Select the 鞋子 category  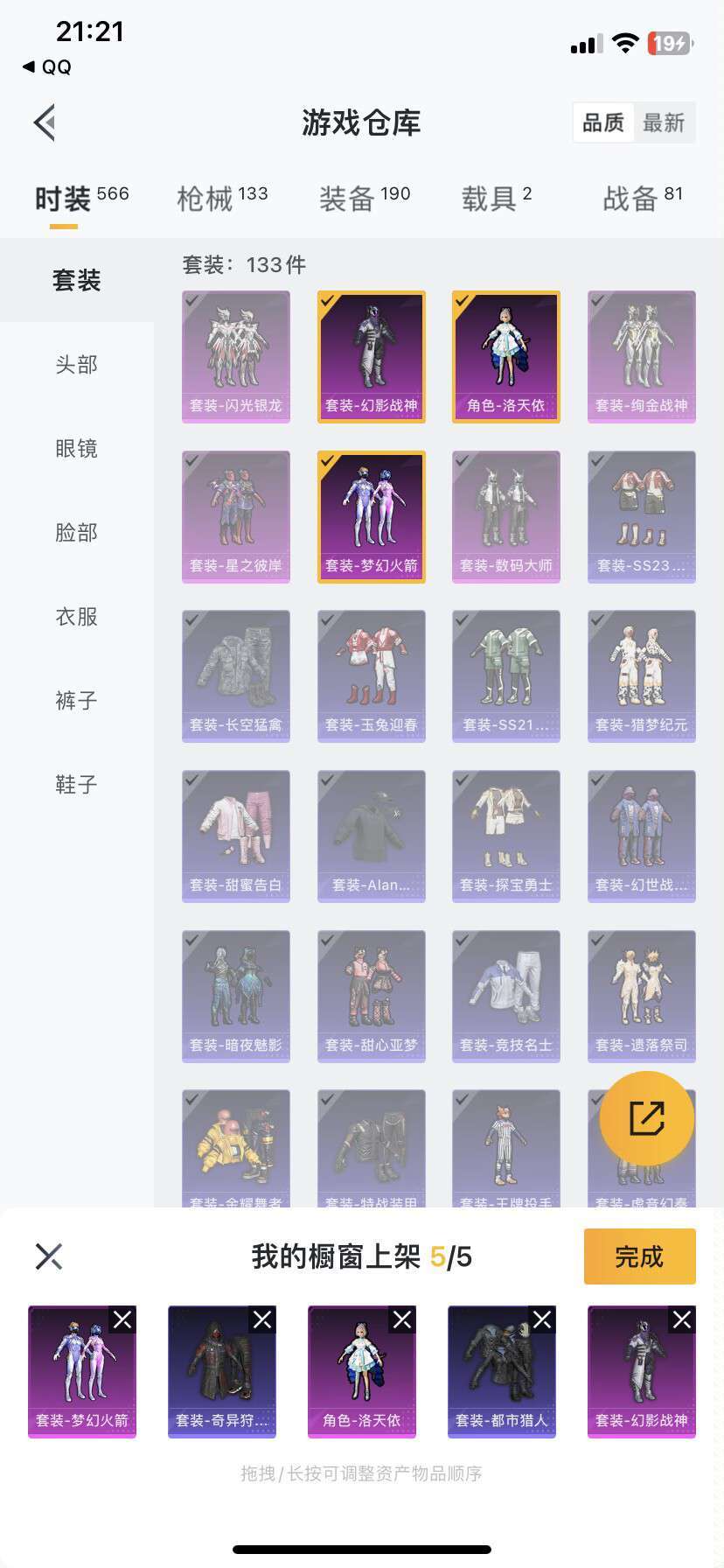click(77, 784)
